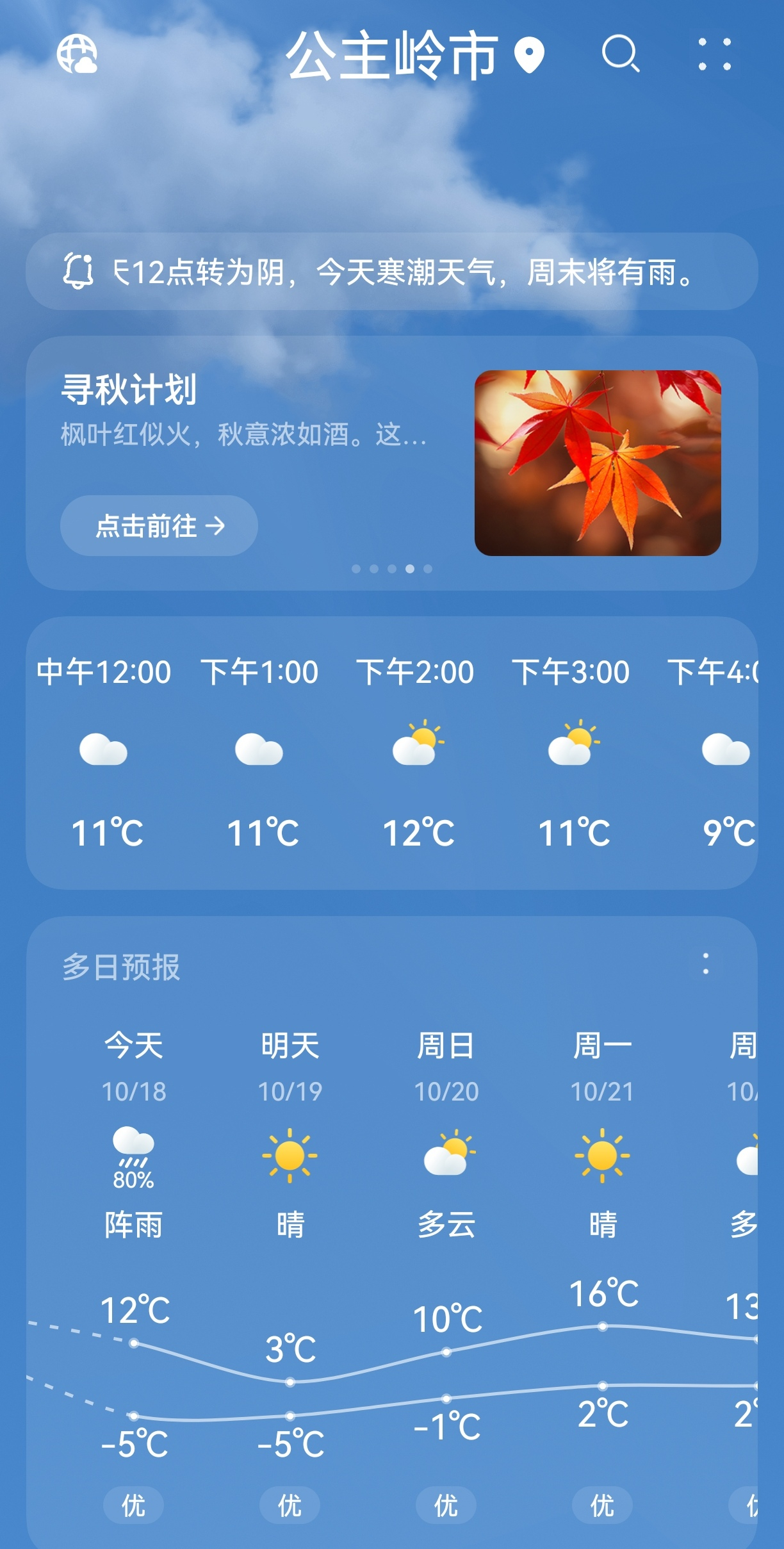Open the globe weather map icon
The height and width of the screenshot is (1549, 784).
coord(77,54)
